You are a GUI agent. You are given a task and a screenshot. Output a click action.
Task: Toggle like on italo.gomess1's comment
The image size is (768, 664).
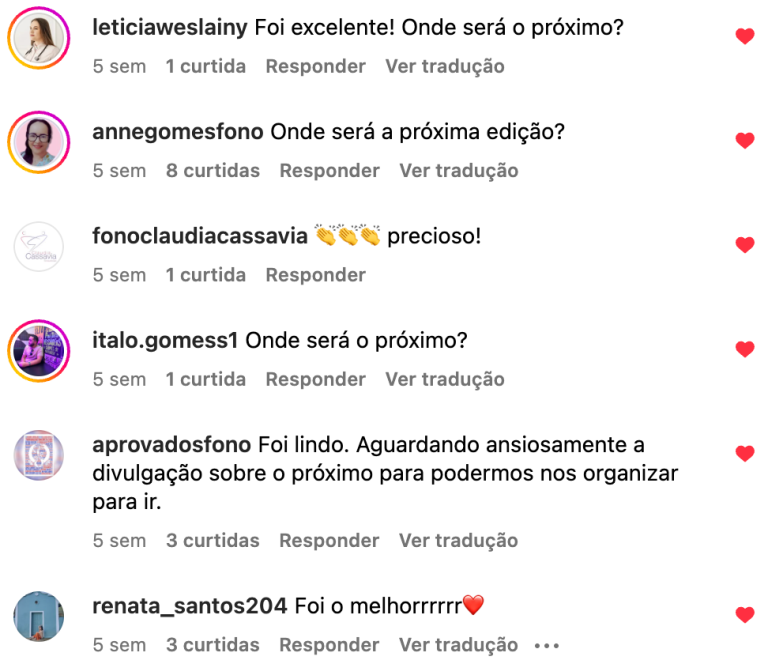[744, 349]
